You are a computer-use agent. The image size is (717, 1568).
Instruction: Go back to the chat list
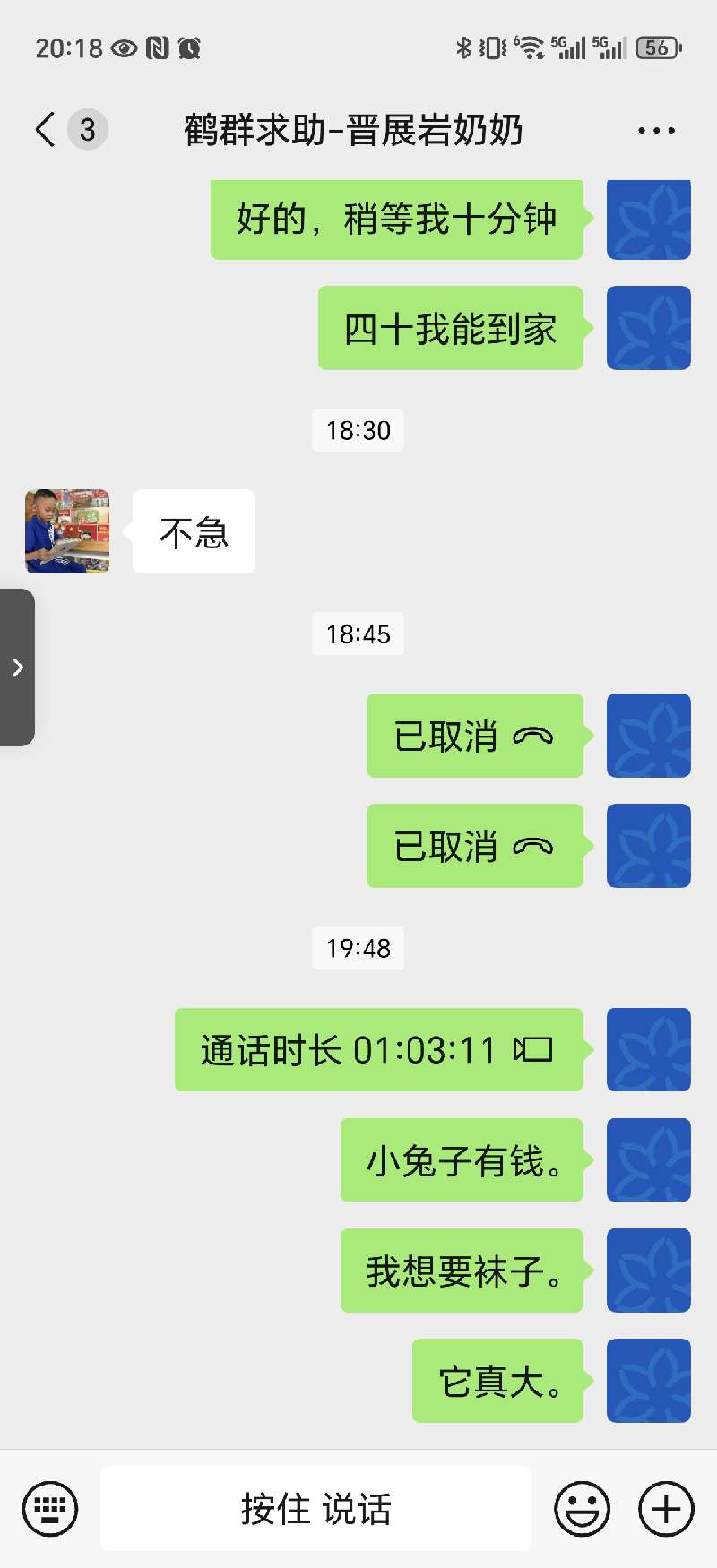point(47,130)
